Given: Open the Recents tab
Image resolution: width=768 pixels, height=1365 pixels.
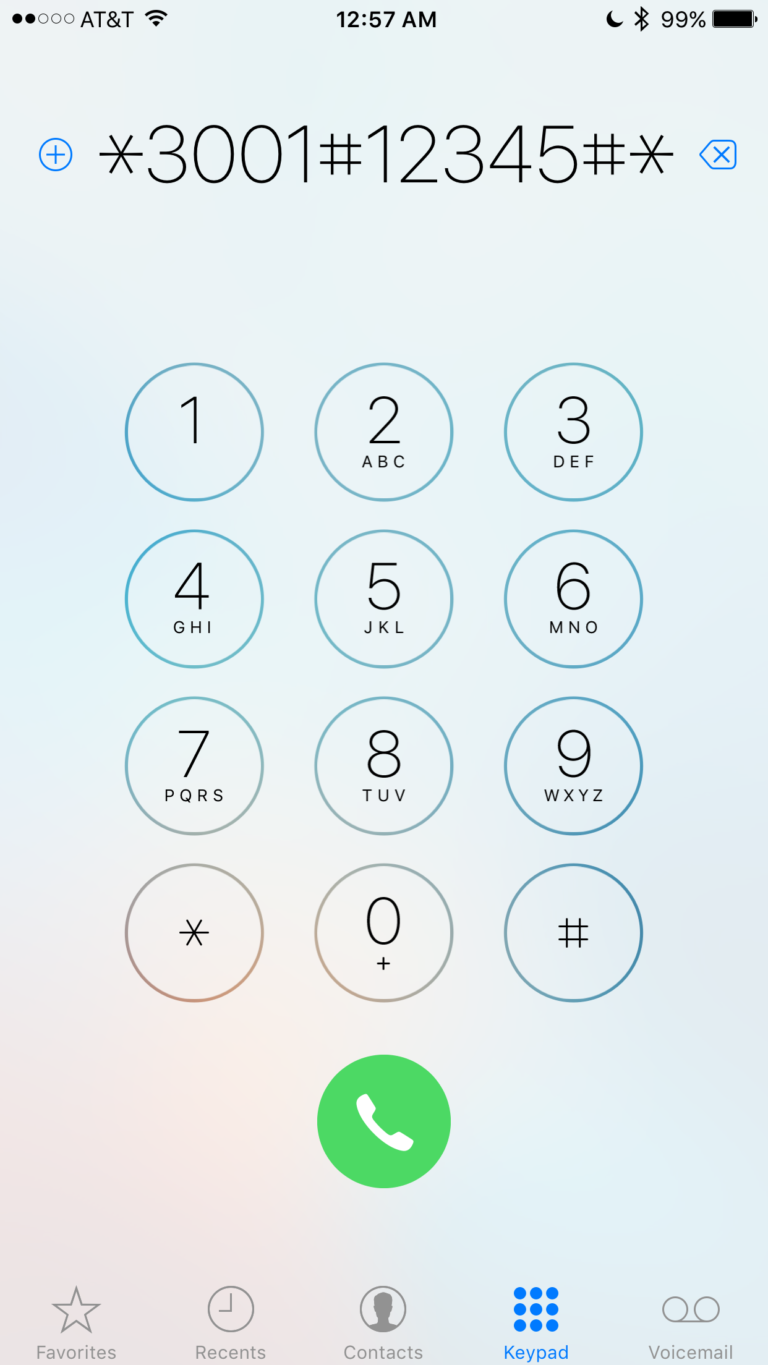Looking at the screenshot, I should coord(230,1323).
